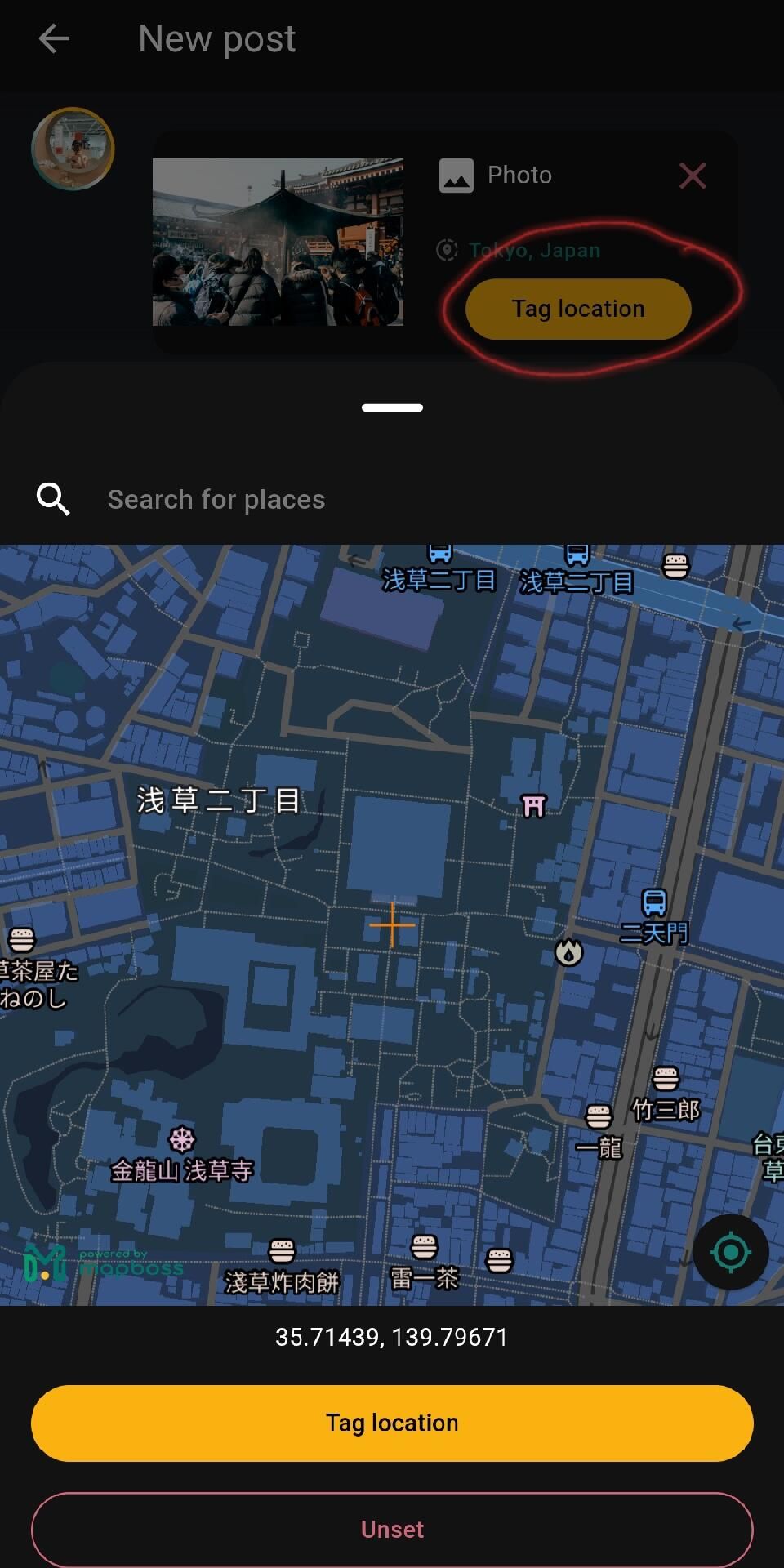
Task: Tap the bottom sheet drag handle
Action: click(x=392, y=408)
